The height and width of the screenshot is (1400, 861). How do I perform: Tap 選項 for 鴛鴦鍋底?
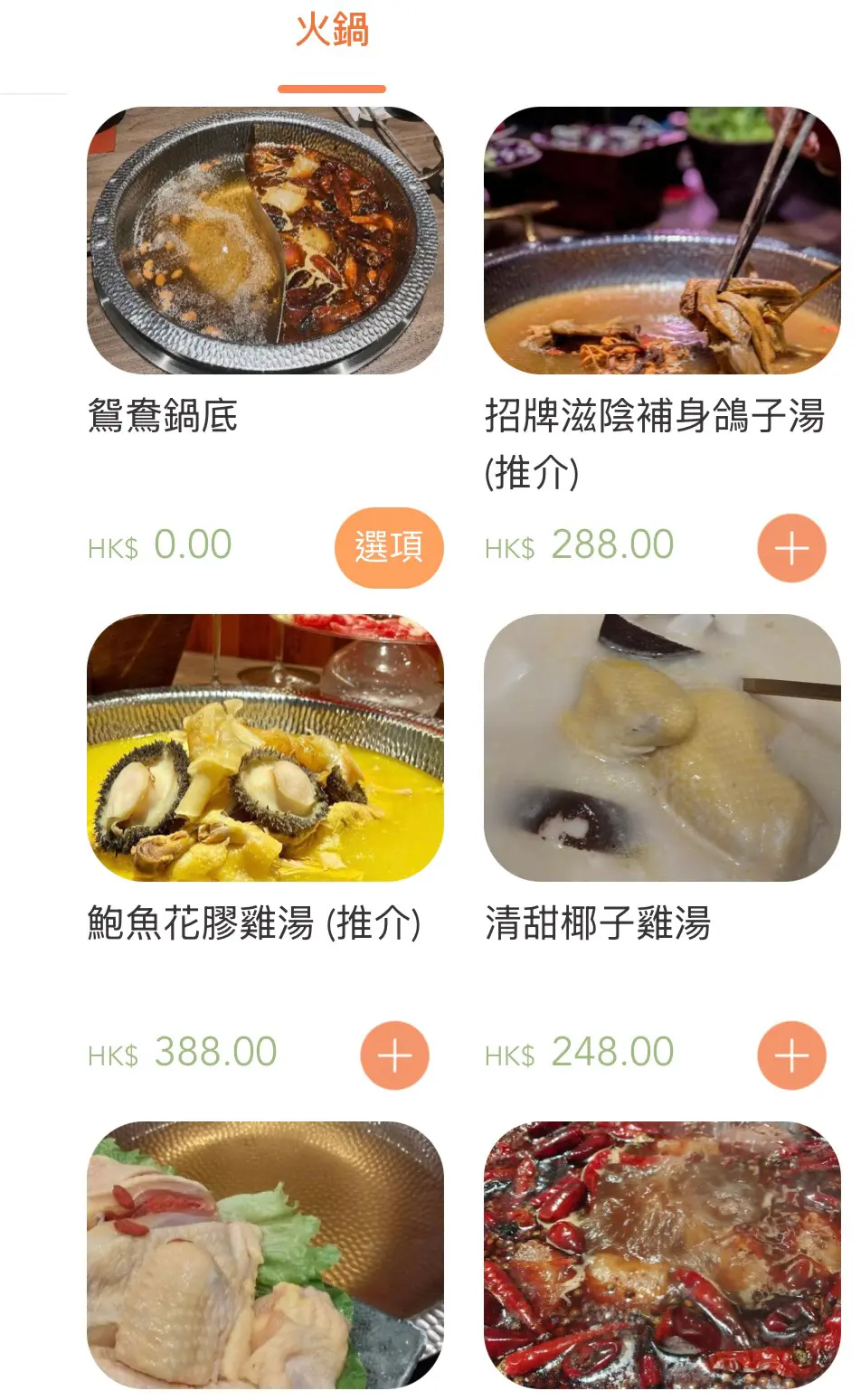(x=389, y=547)
